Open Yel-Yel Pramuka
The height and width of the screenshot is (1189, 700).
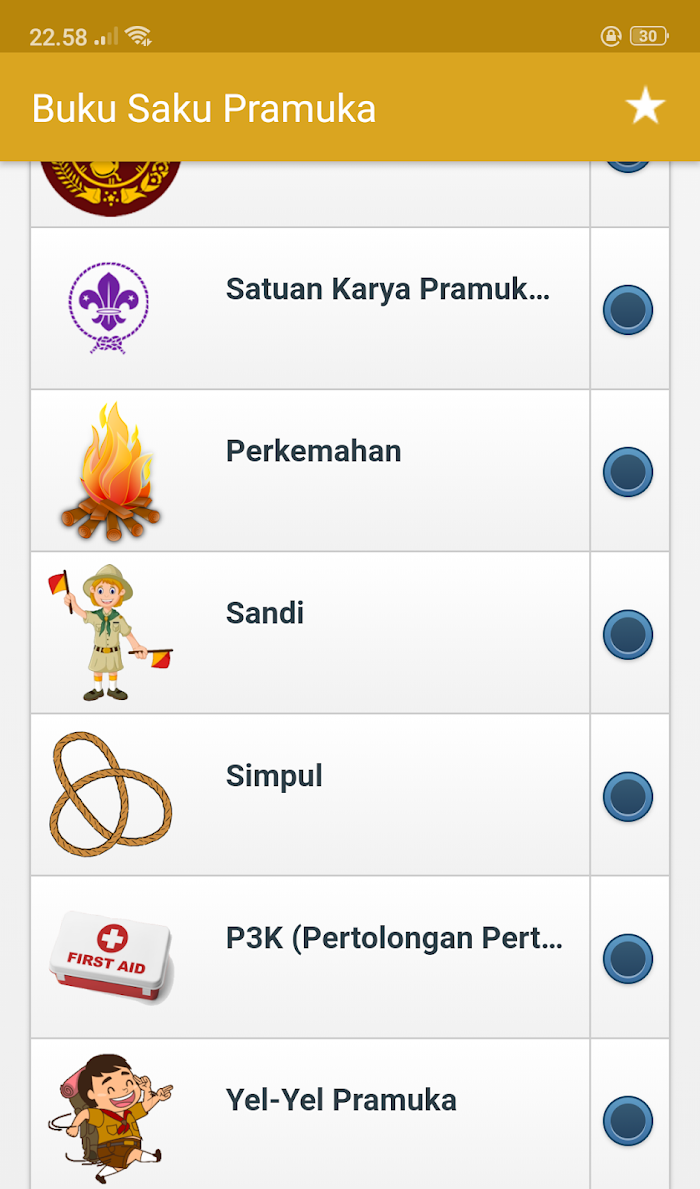tap(310, 1115)
